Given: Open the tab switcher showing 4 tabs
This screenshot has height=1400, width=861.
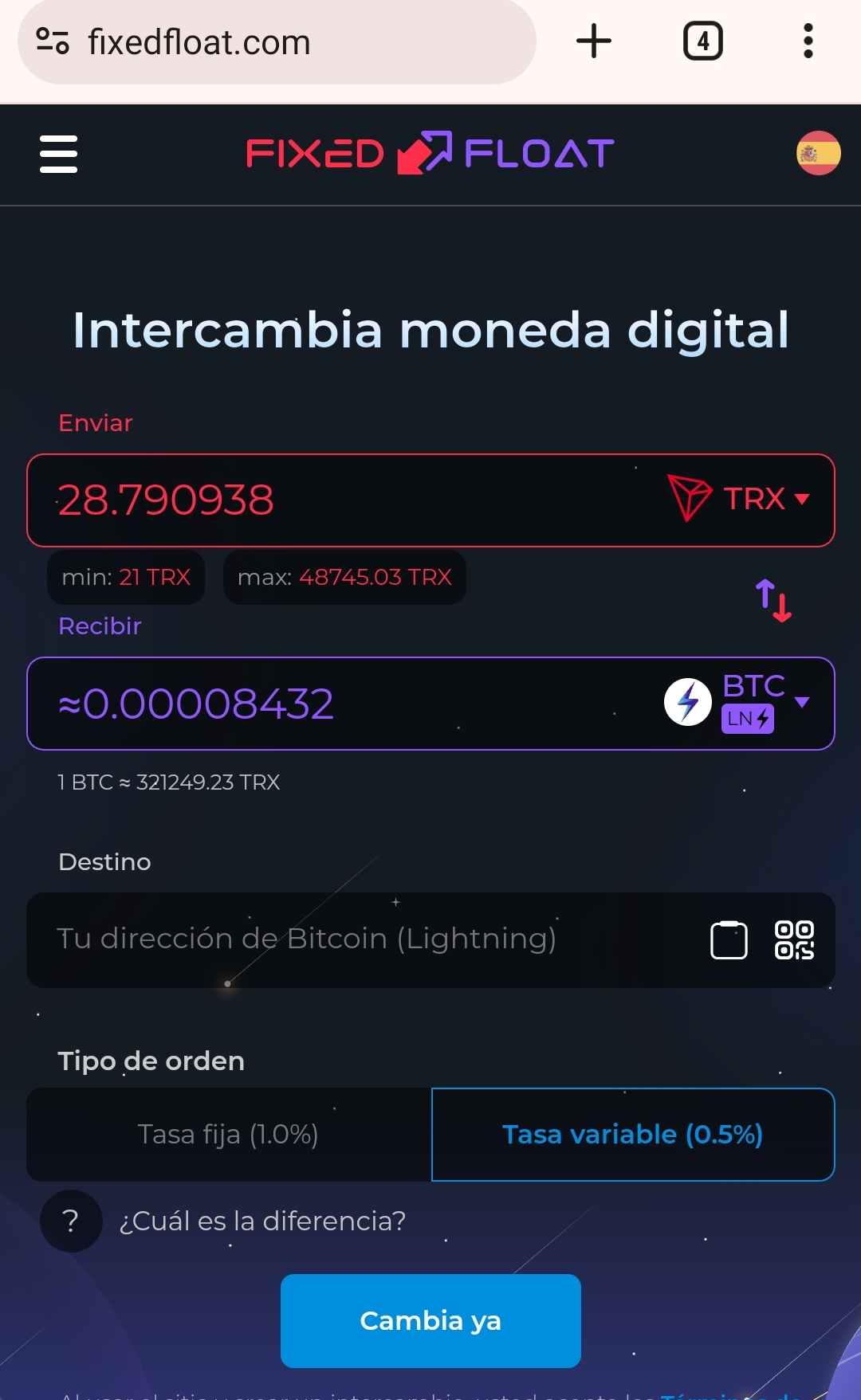Looking at the screenshot, I should coord(702,41).
